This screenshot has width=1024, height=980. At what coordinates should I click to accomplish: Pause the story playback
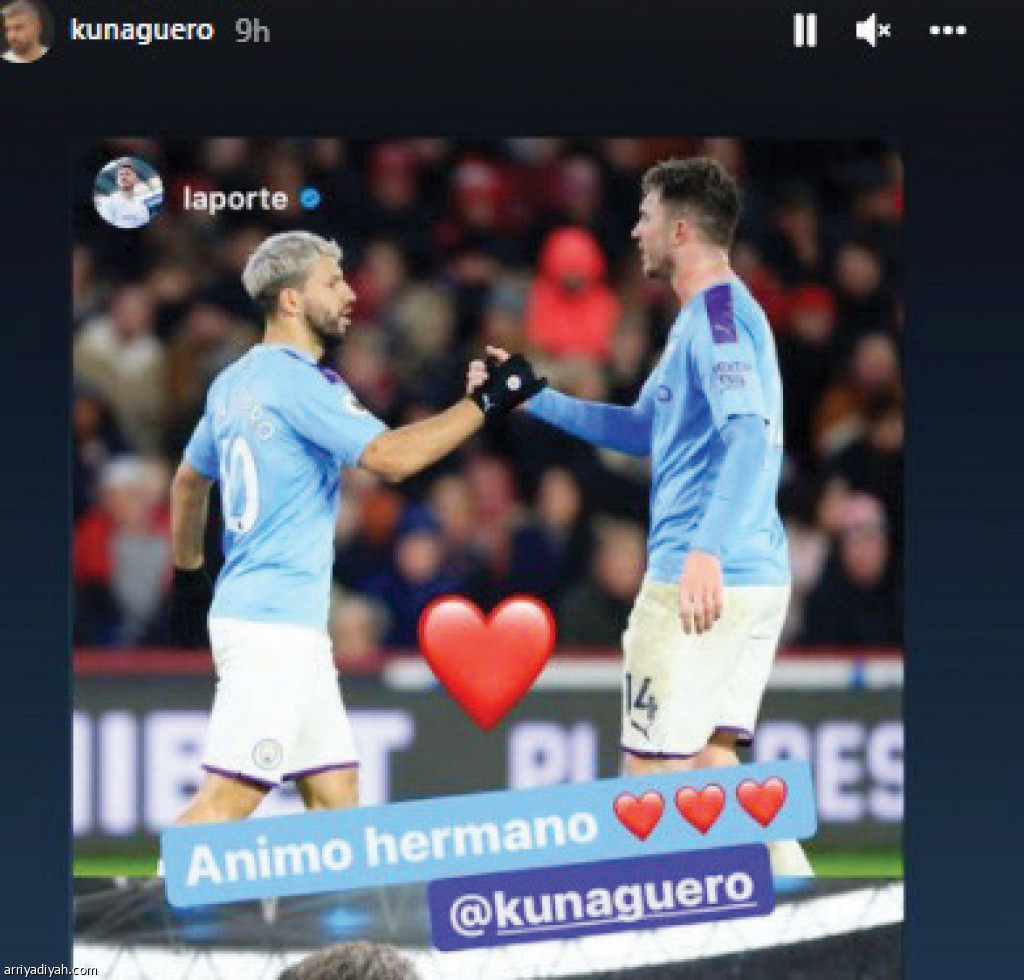pos(805,30)
